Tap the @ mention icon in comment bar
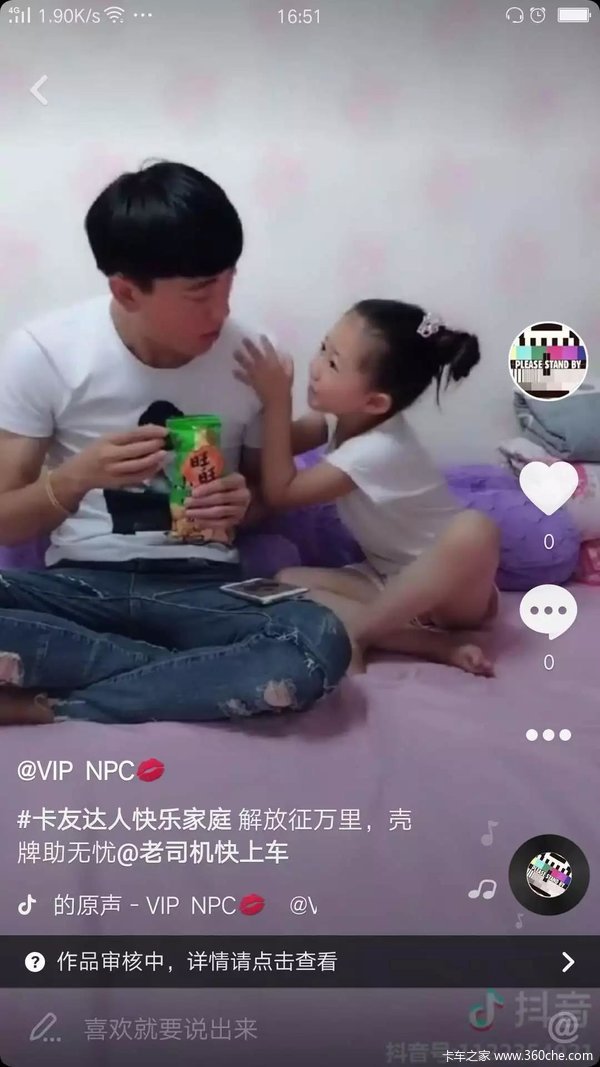The image size is (600, 1067). tap(565, 1026)
